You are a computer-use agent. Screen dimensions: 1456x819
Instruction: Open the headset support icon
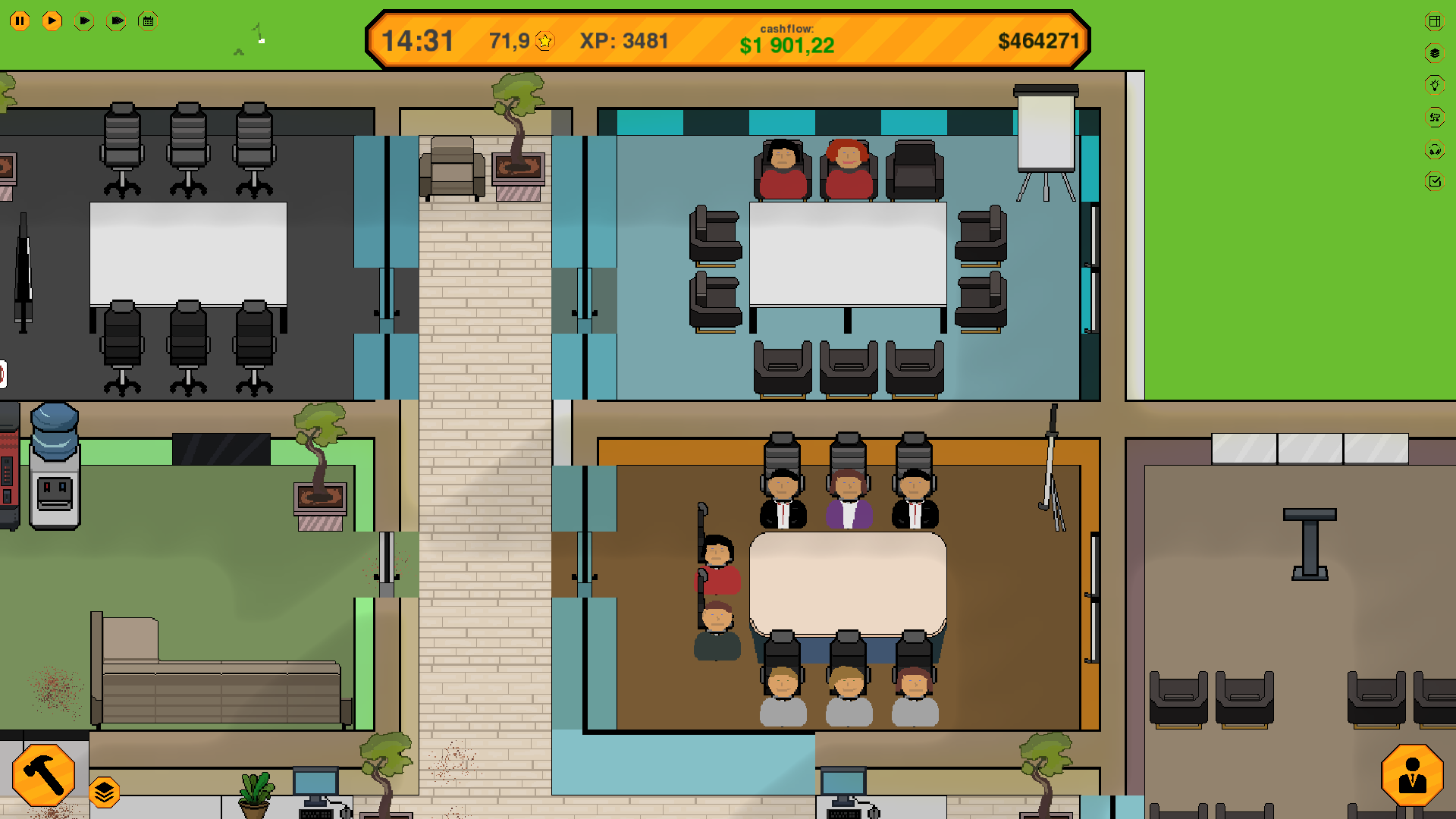tap(1434, 150)
